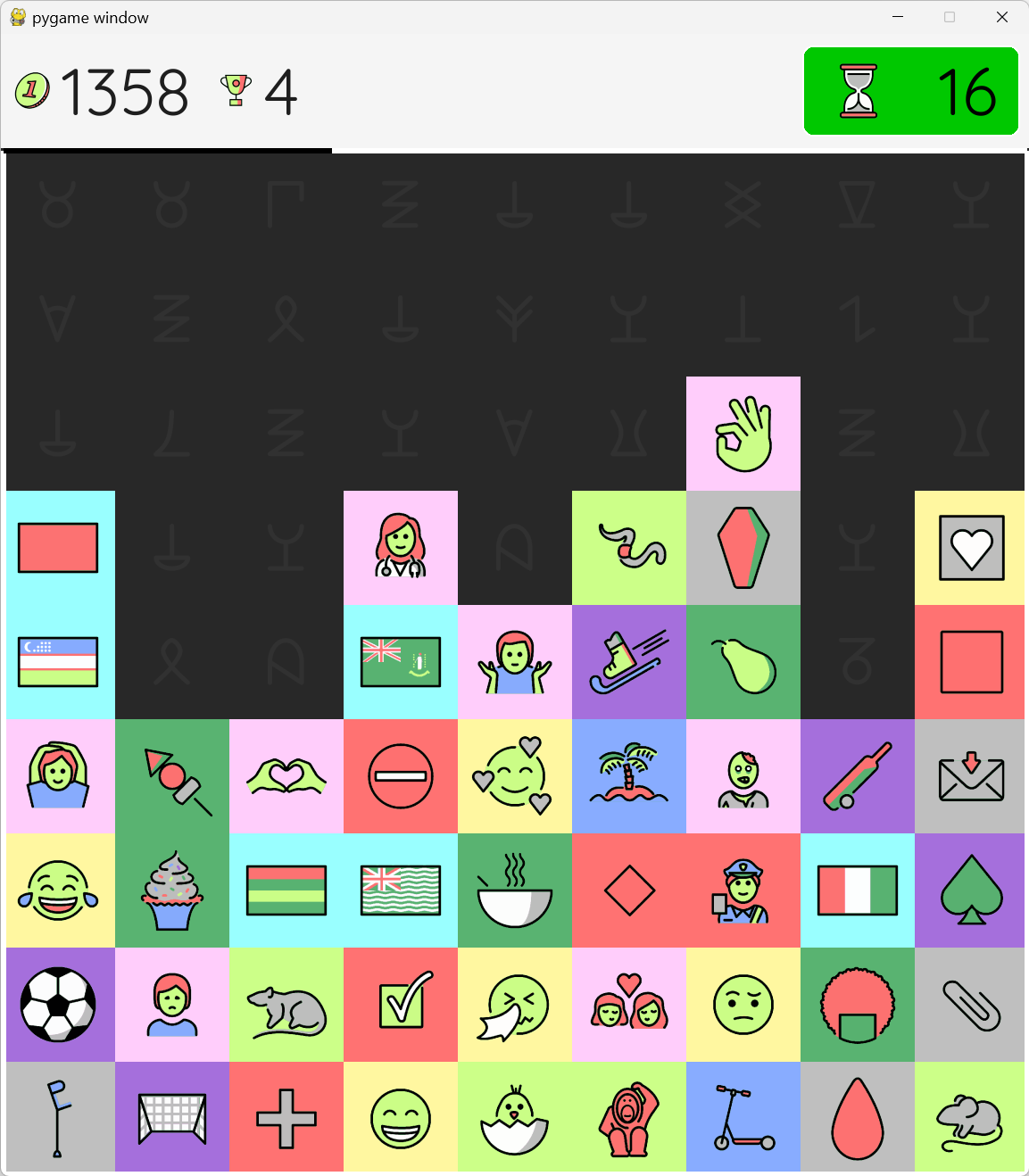The image size is (1029, 1176).
Task: Tap the paperclip tile
Action: click(x=971, y=1005)
